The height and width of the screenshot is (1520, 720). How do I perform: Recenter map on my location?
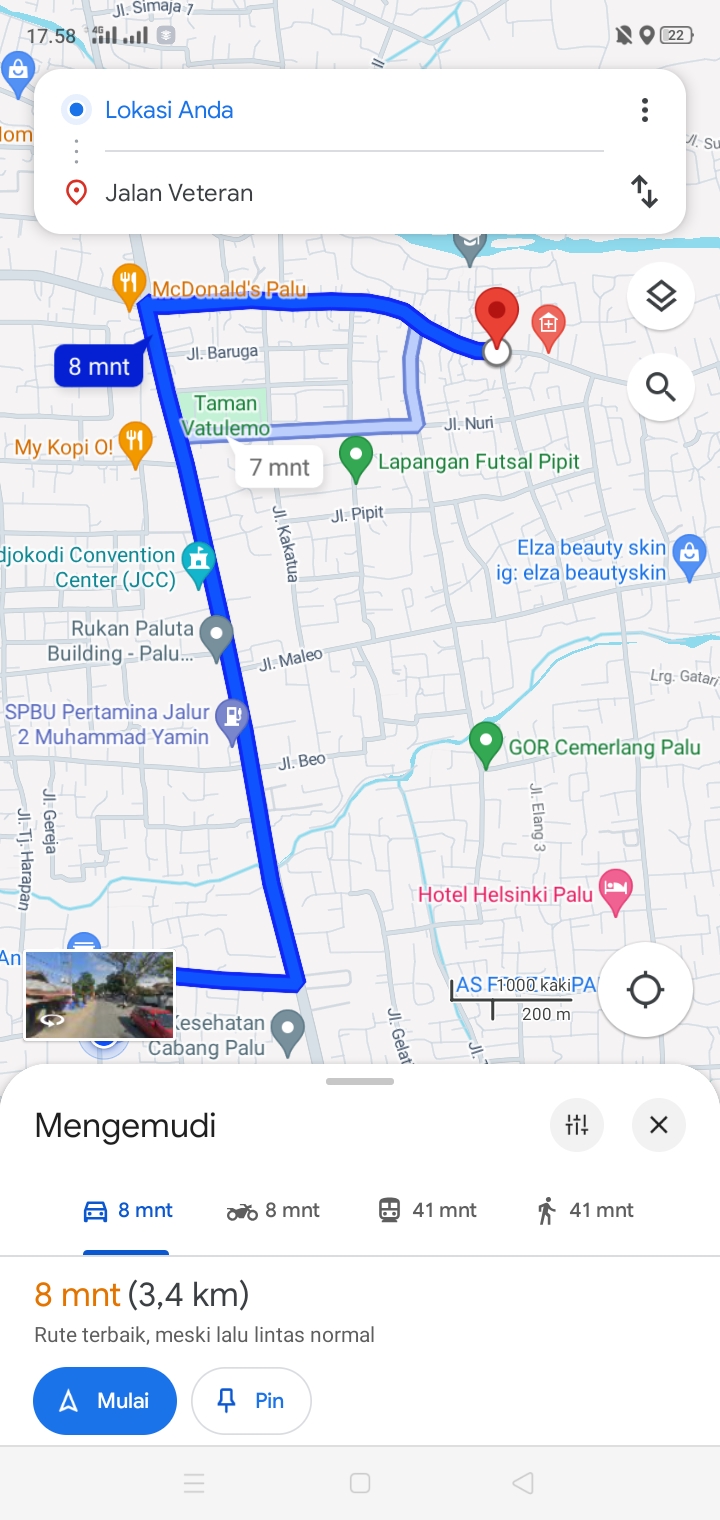tap(646, 990)
